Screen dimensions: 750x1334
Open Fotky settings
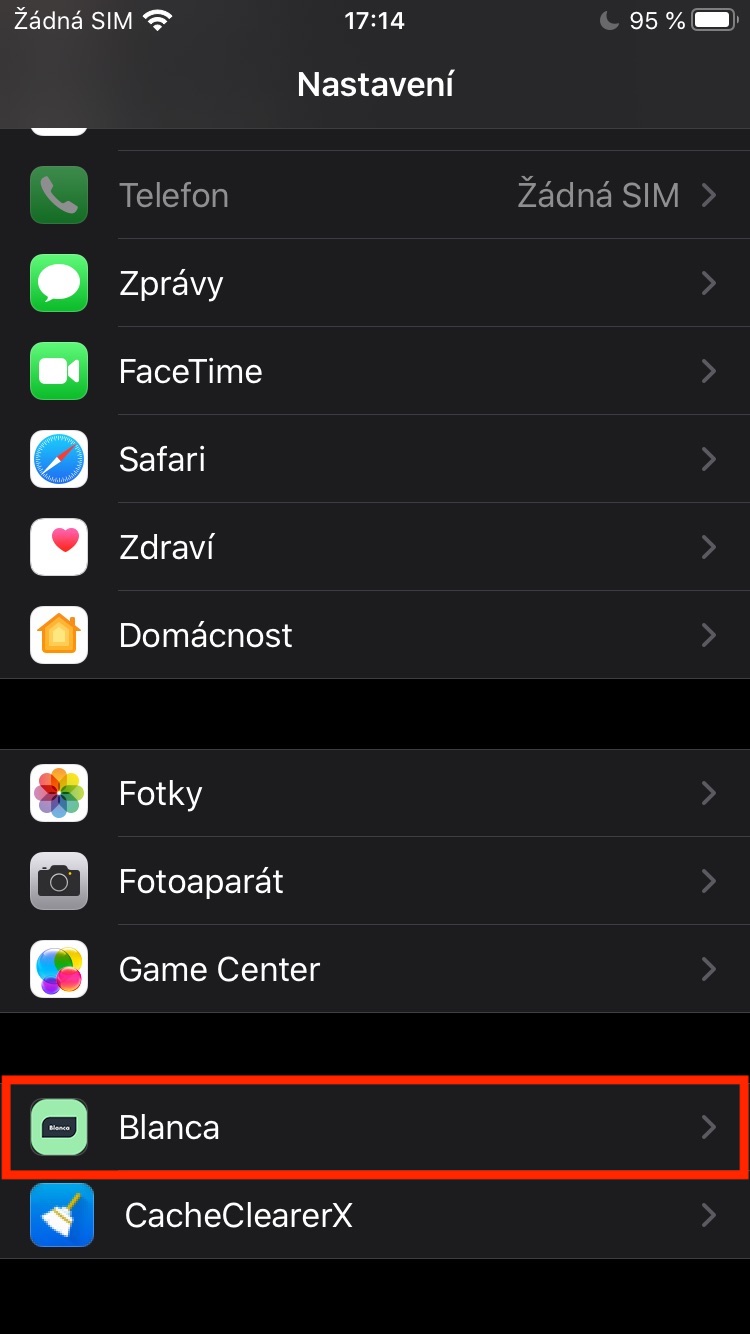375,793
